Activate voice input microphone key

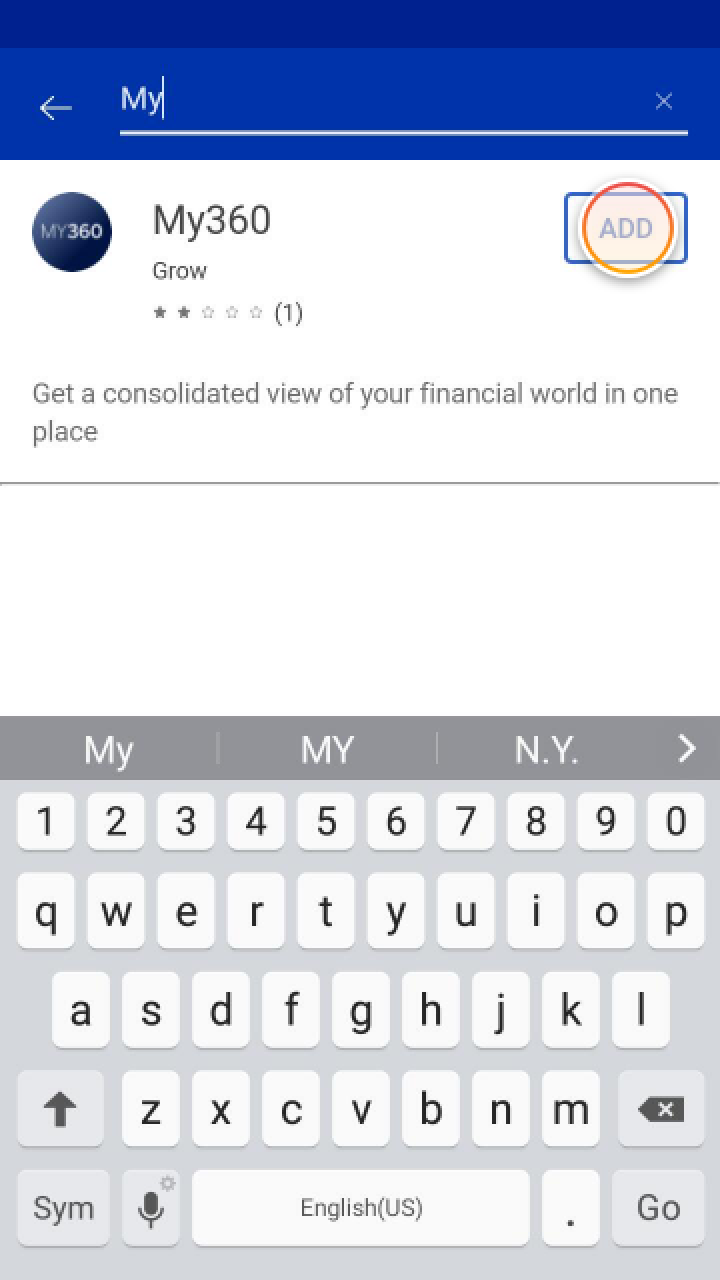[151, 1207]
